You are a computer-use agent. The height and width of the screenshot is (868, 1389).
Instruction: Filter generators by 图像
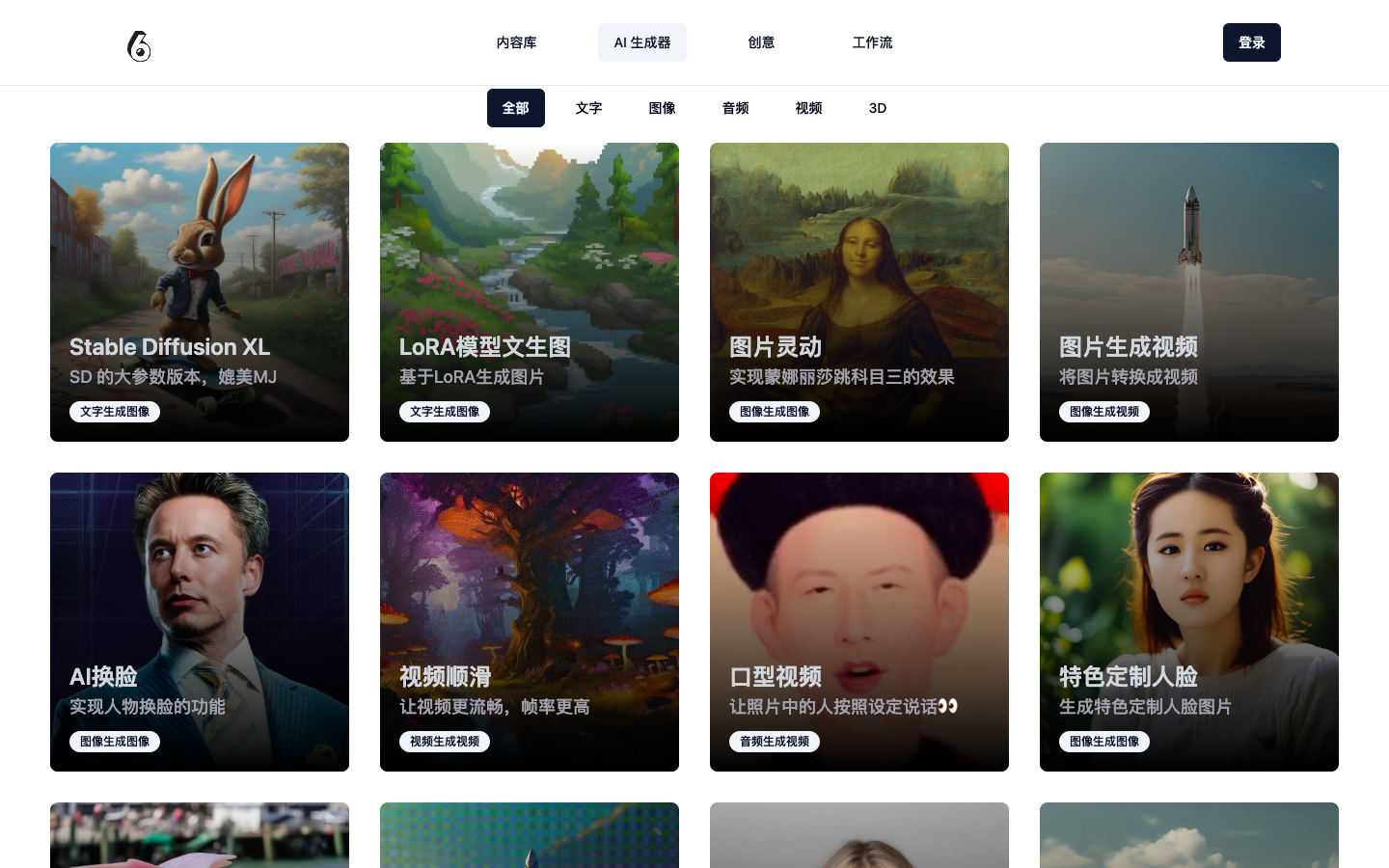click(x=662, y=108)
